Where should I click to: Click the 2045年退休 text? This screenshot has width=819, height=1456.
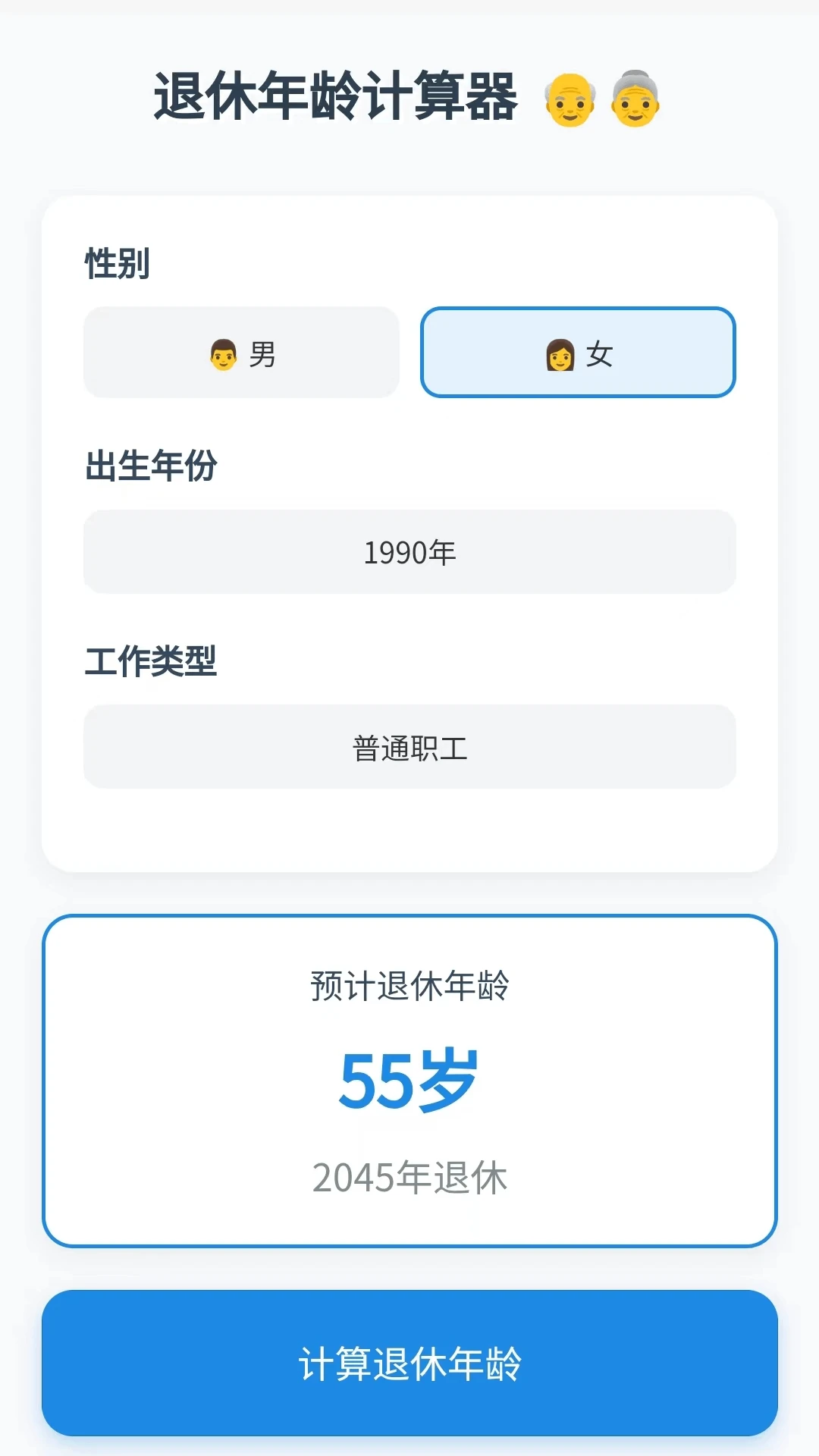409,1177
